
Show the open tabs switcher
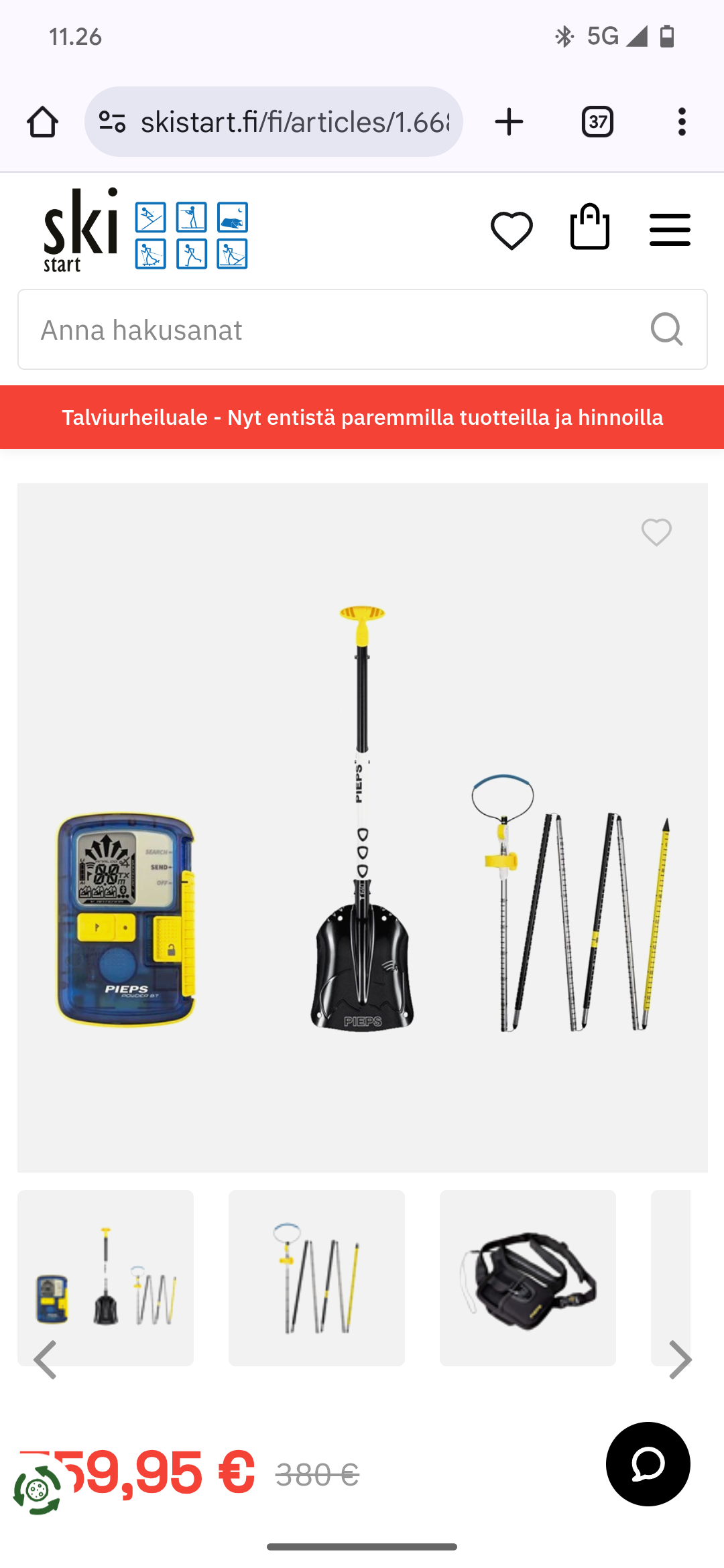(597, 122)
